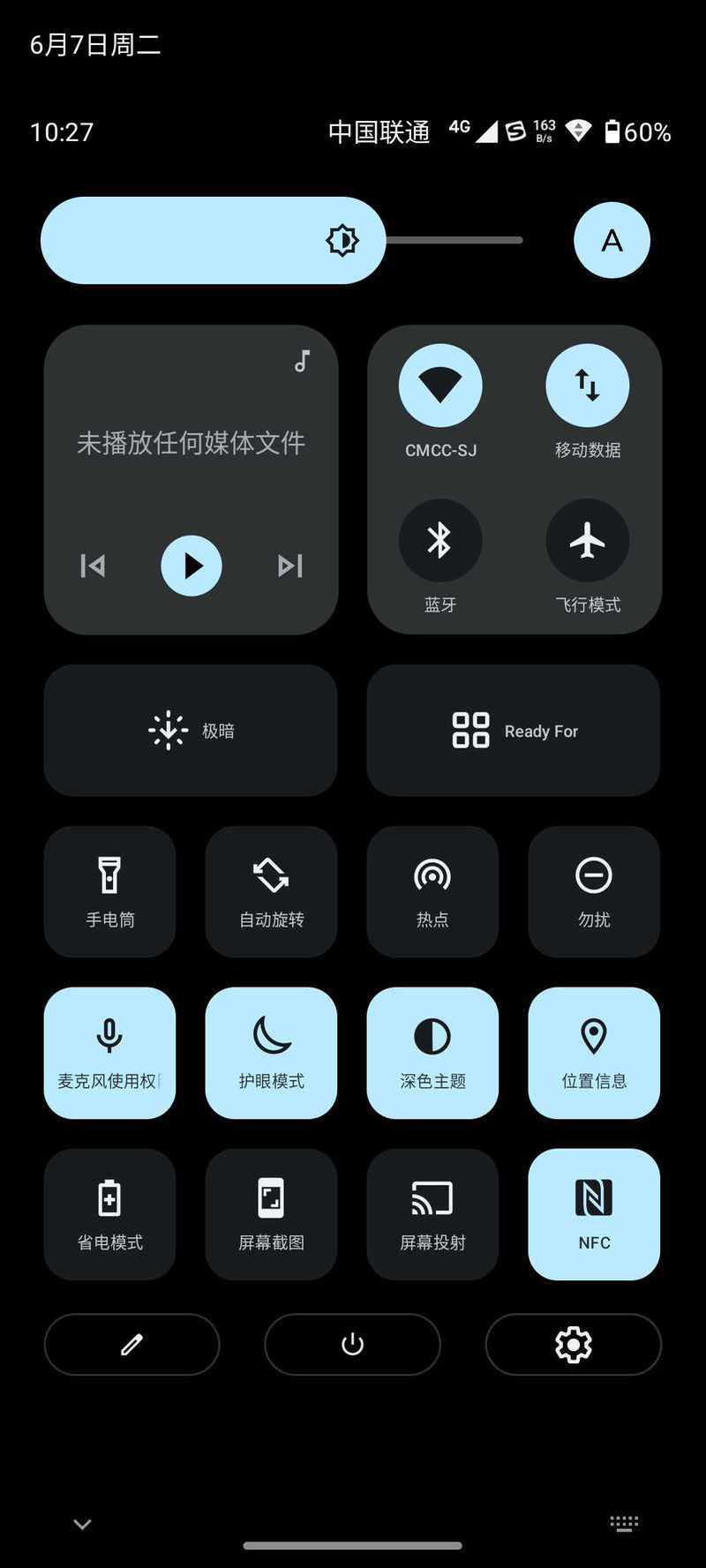Turn on the 手电筒 flashlight
The image size is (706, 1568).
tap(109, 892)
